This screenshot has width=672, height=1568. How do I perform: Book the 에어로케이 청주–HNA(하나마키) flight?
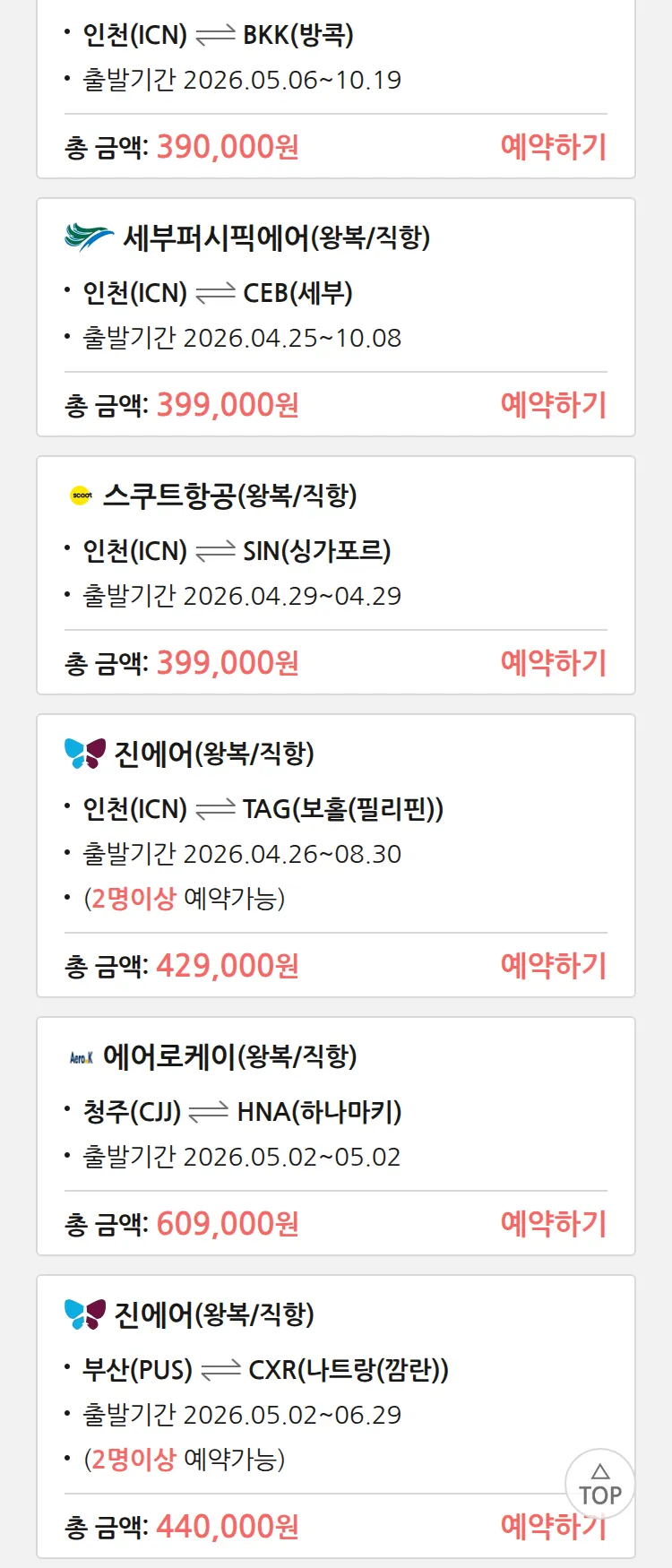click(553, 1223)
